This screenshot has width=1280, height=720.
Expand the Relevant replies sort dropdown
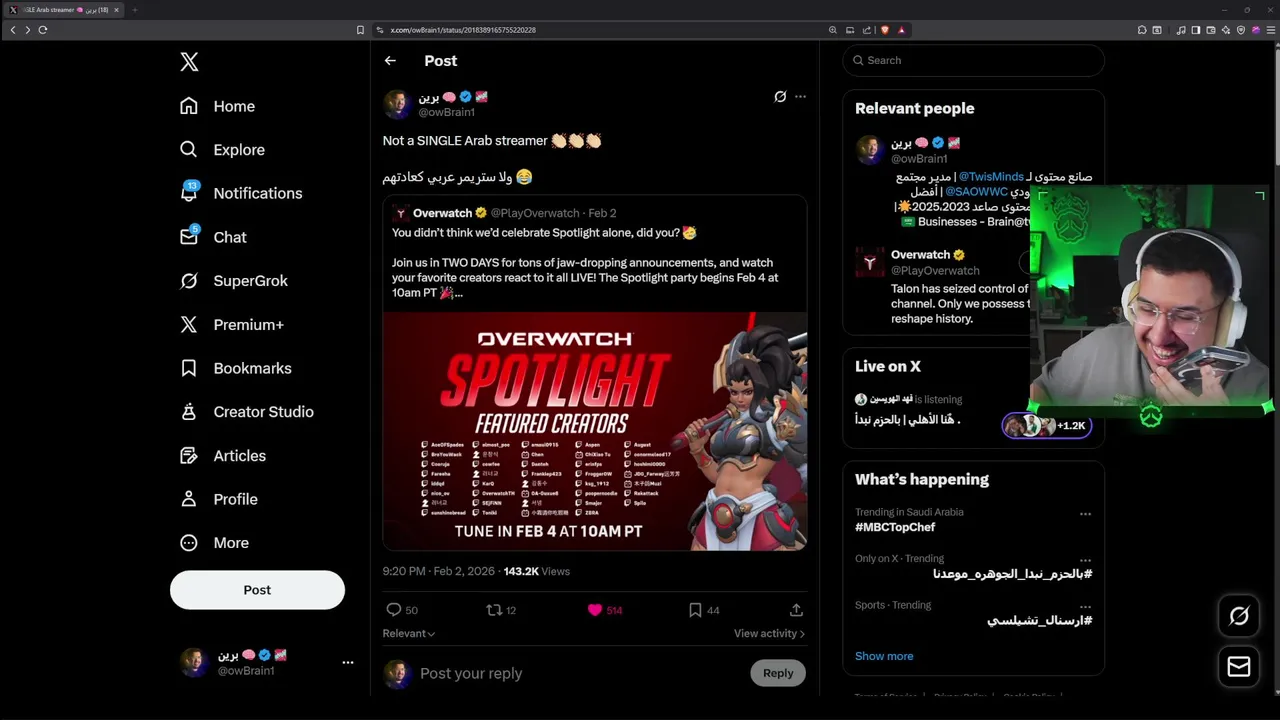[408, 633]
